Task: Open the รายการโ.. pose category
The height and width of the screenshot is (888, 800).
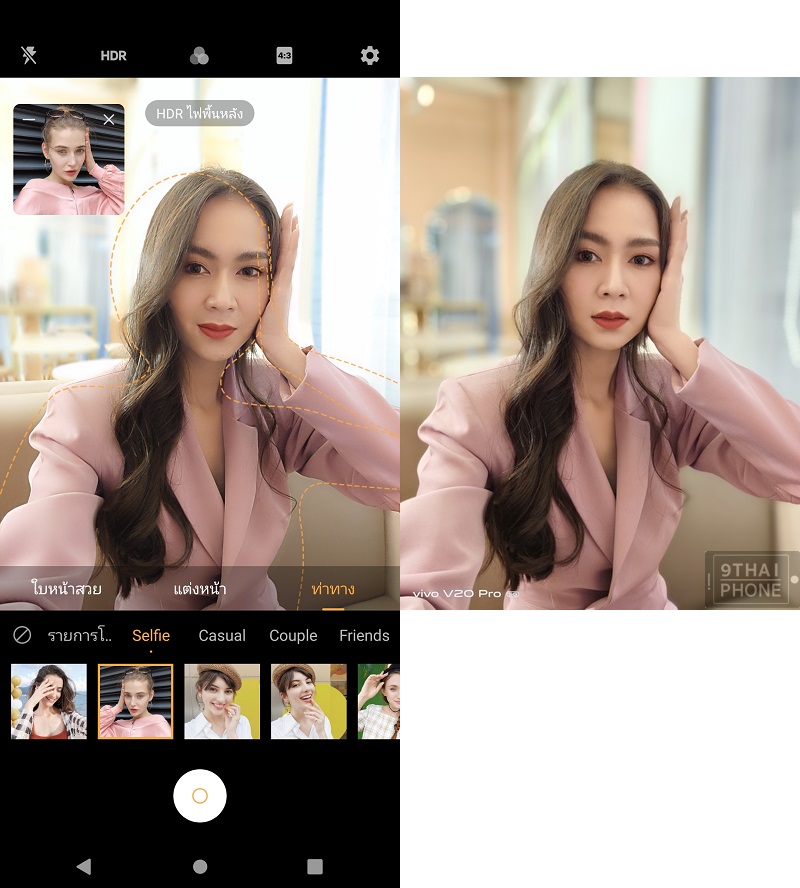Action: point(80,635)
